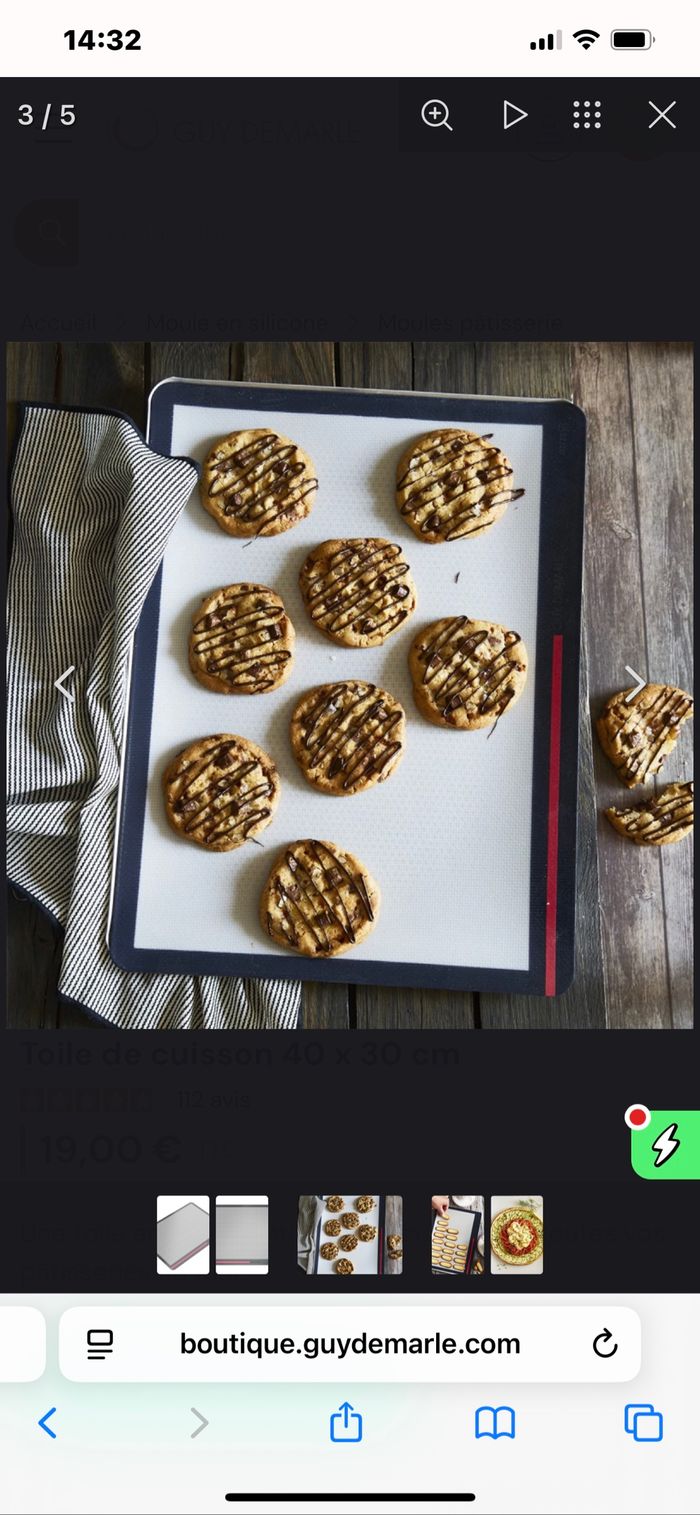Select the cookies tray thumbnail

350,1235
